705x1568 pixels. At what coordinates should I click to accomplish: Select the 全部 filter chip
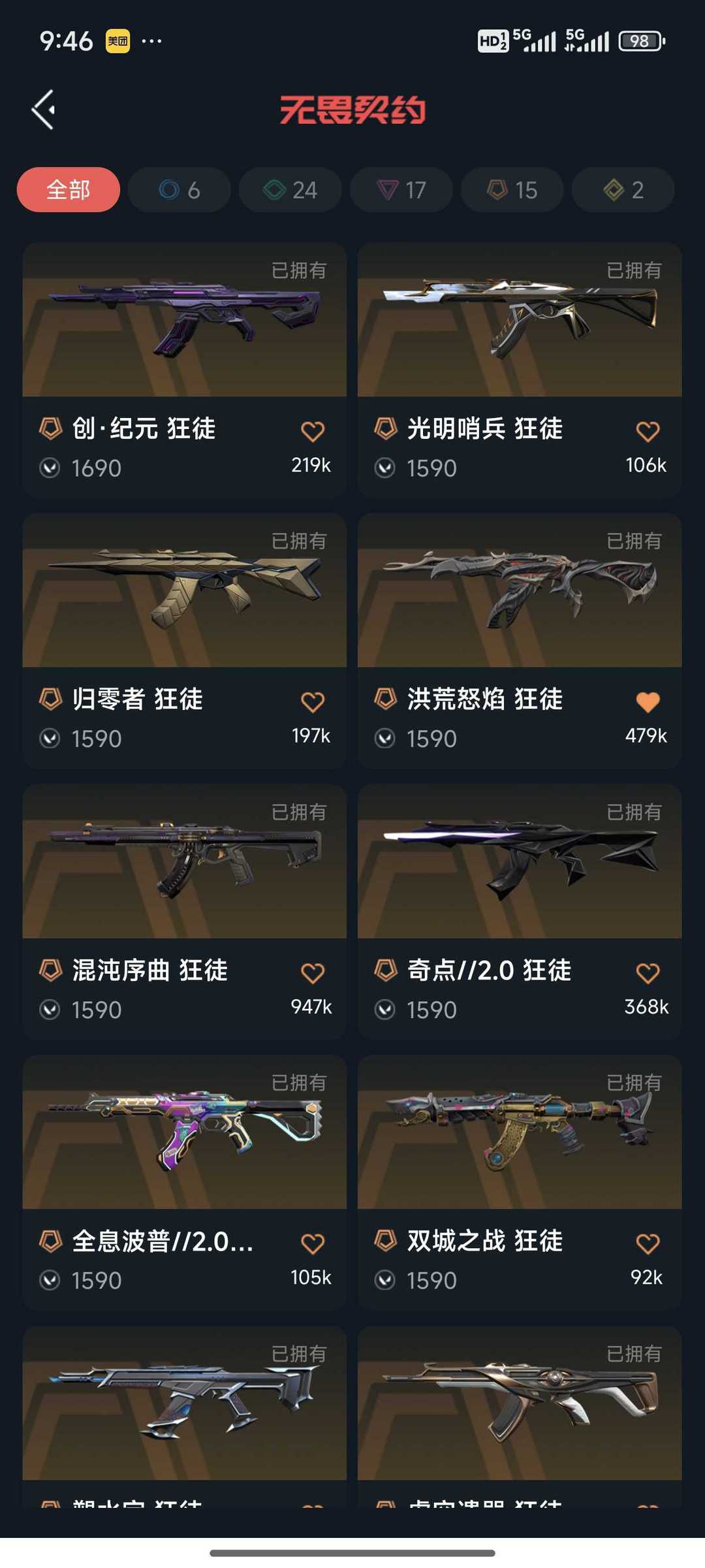pos(69,190)
